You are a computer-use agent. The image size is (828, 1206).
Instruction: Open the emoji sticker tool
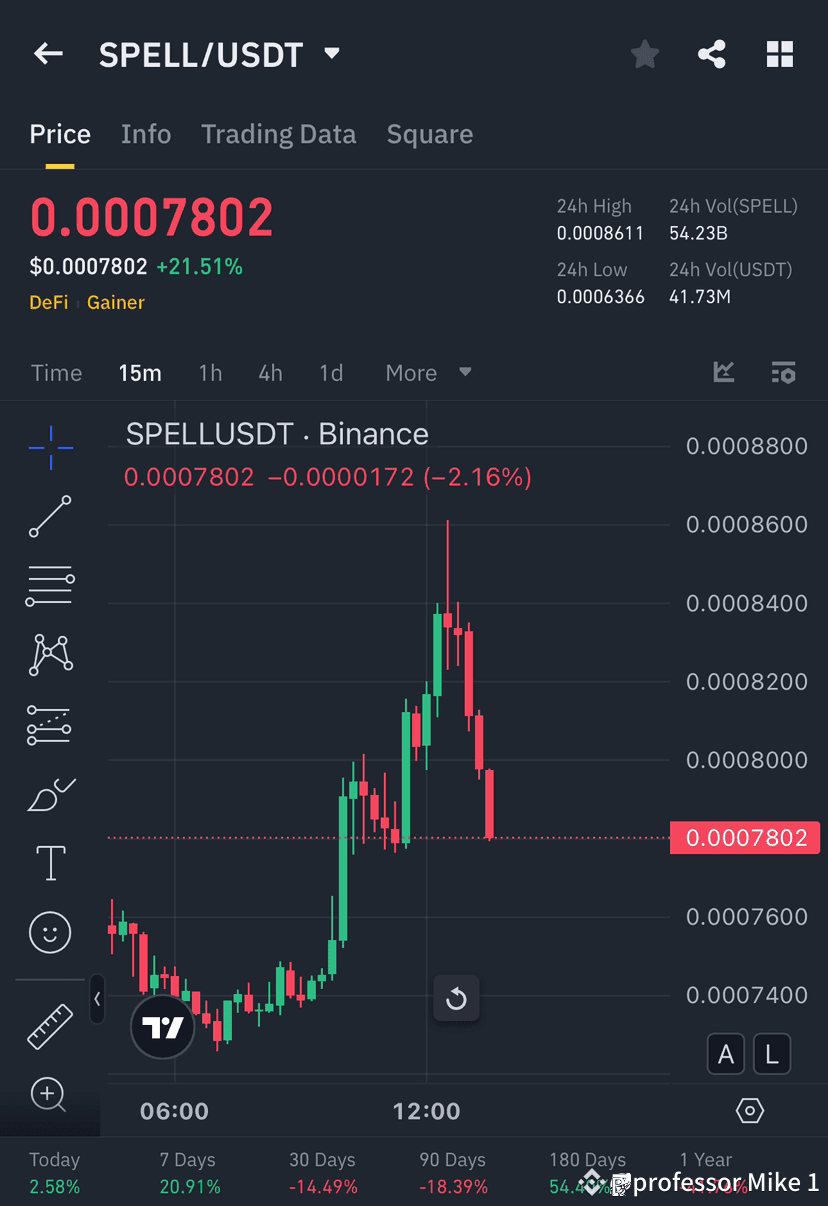click(49, 931)
